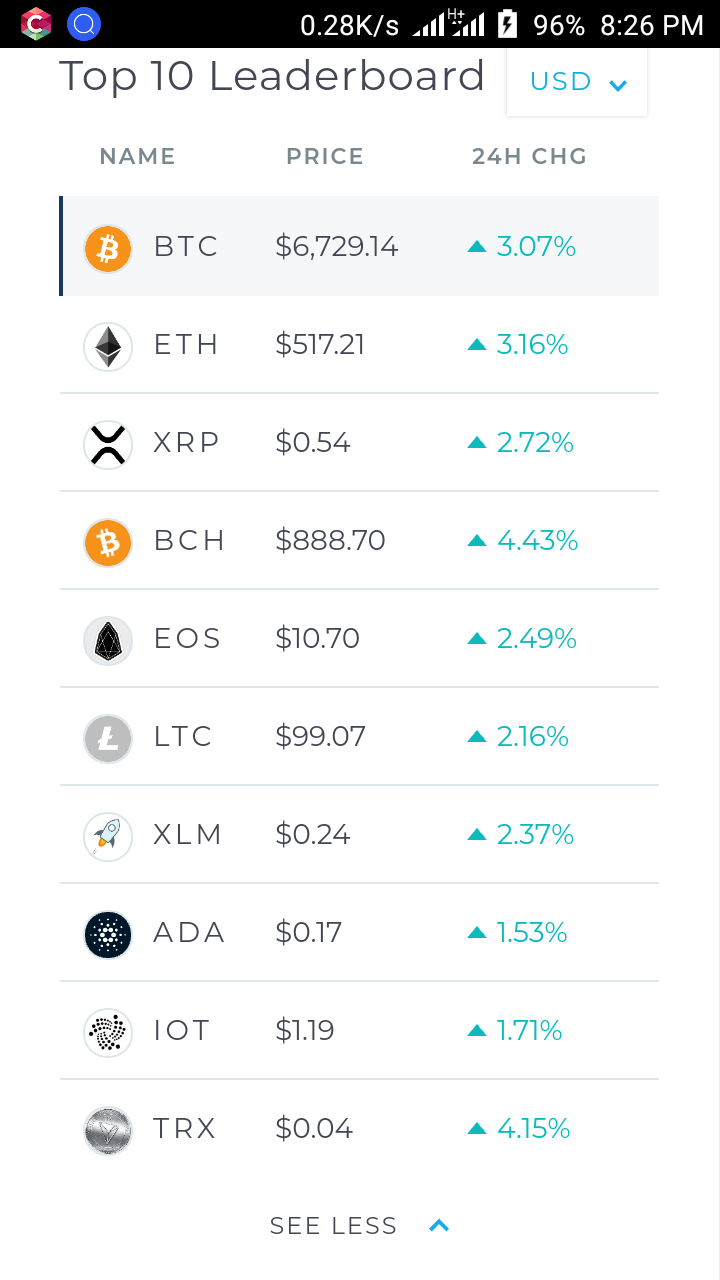Image resolution: width=720 pixels, height=1280 pixels.
Task: Click the Ethereum ETH coin icon
Action: coord(107,345)
